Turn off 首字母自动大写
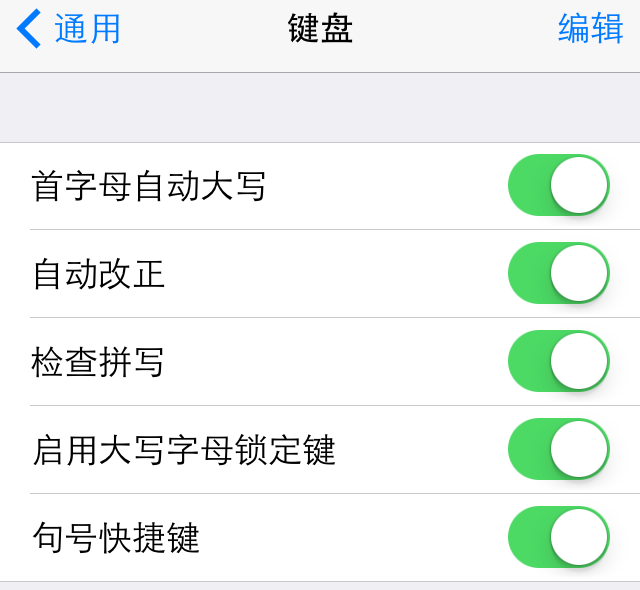Image resolution: width=640 pixels, height=590 pixels. coord(558,185)
